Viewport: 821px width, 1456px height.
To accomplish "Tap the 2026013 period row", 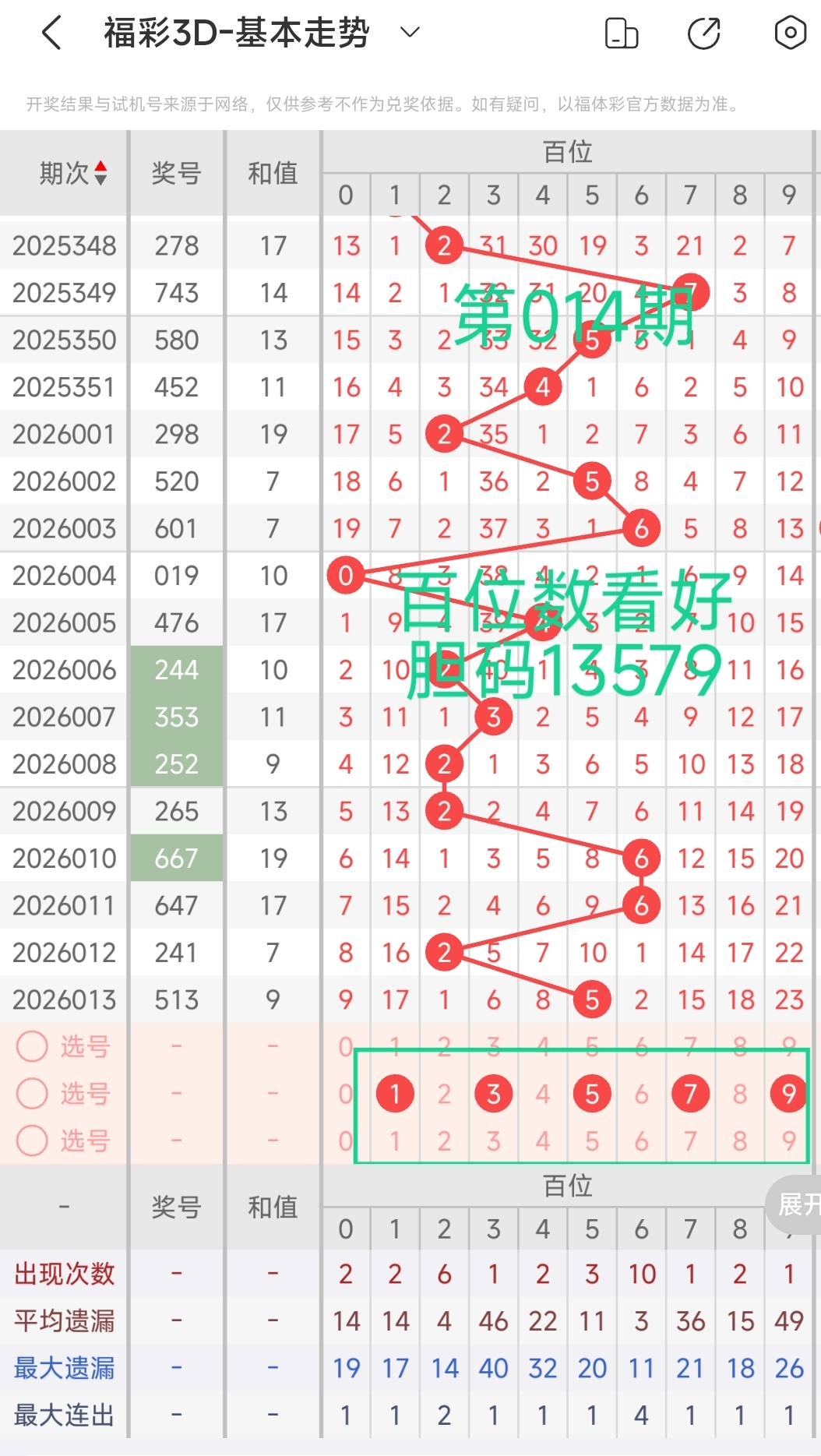I will (x=64, y=999).
